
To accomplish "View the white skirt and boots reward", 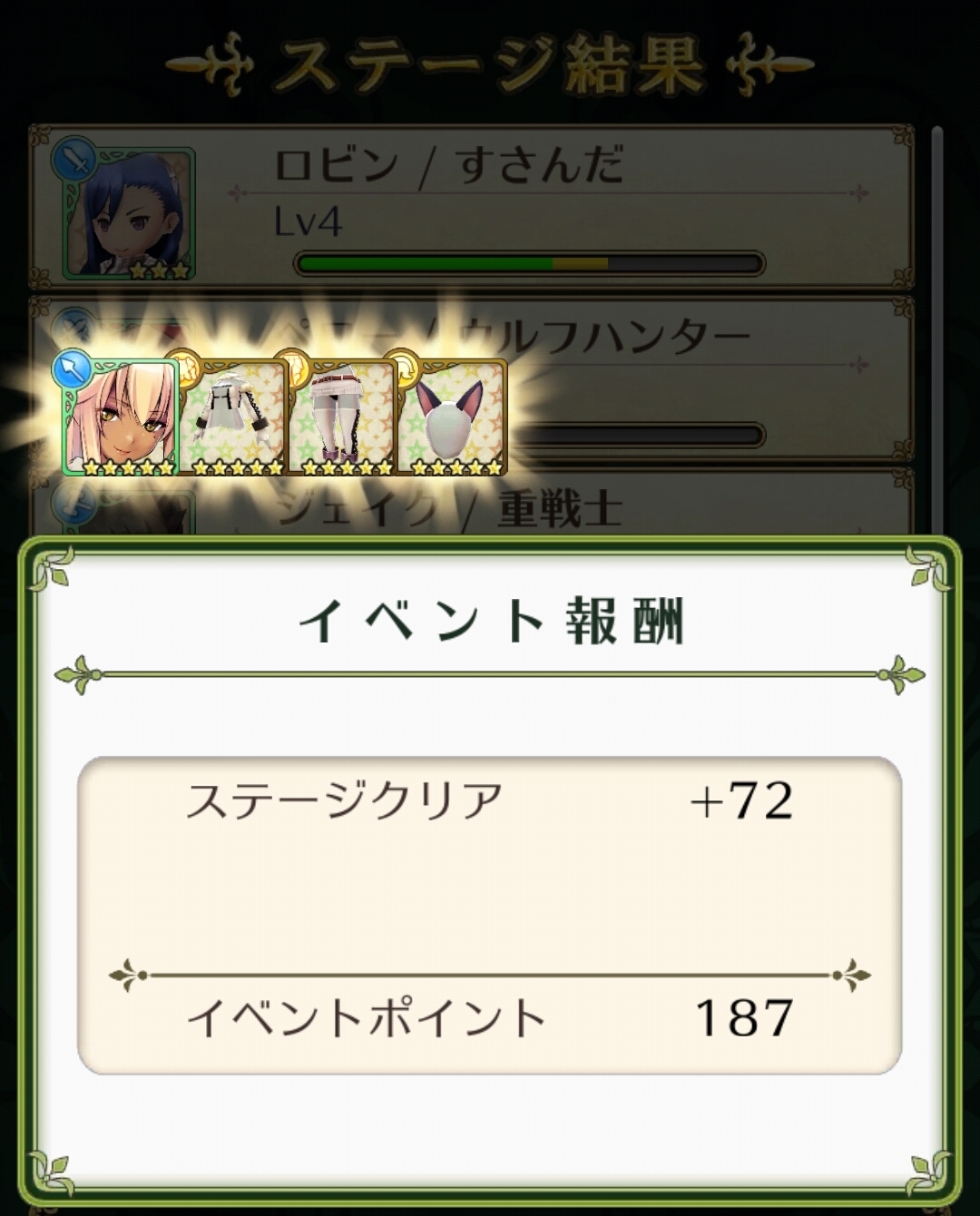I will 341,417.
